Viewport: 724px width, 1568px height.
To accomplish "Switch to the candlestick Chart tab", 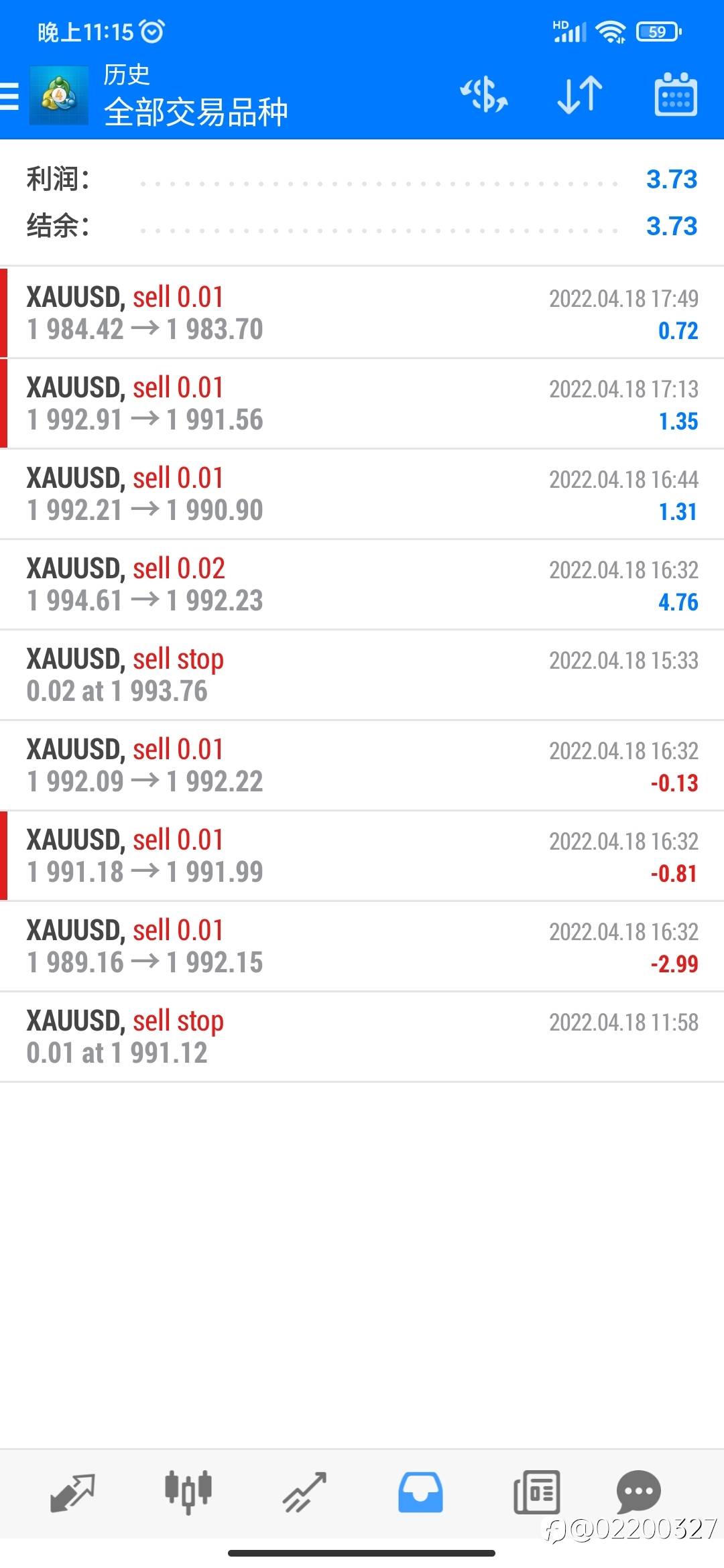I will point(188,1493).
